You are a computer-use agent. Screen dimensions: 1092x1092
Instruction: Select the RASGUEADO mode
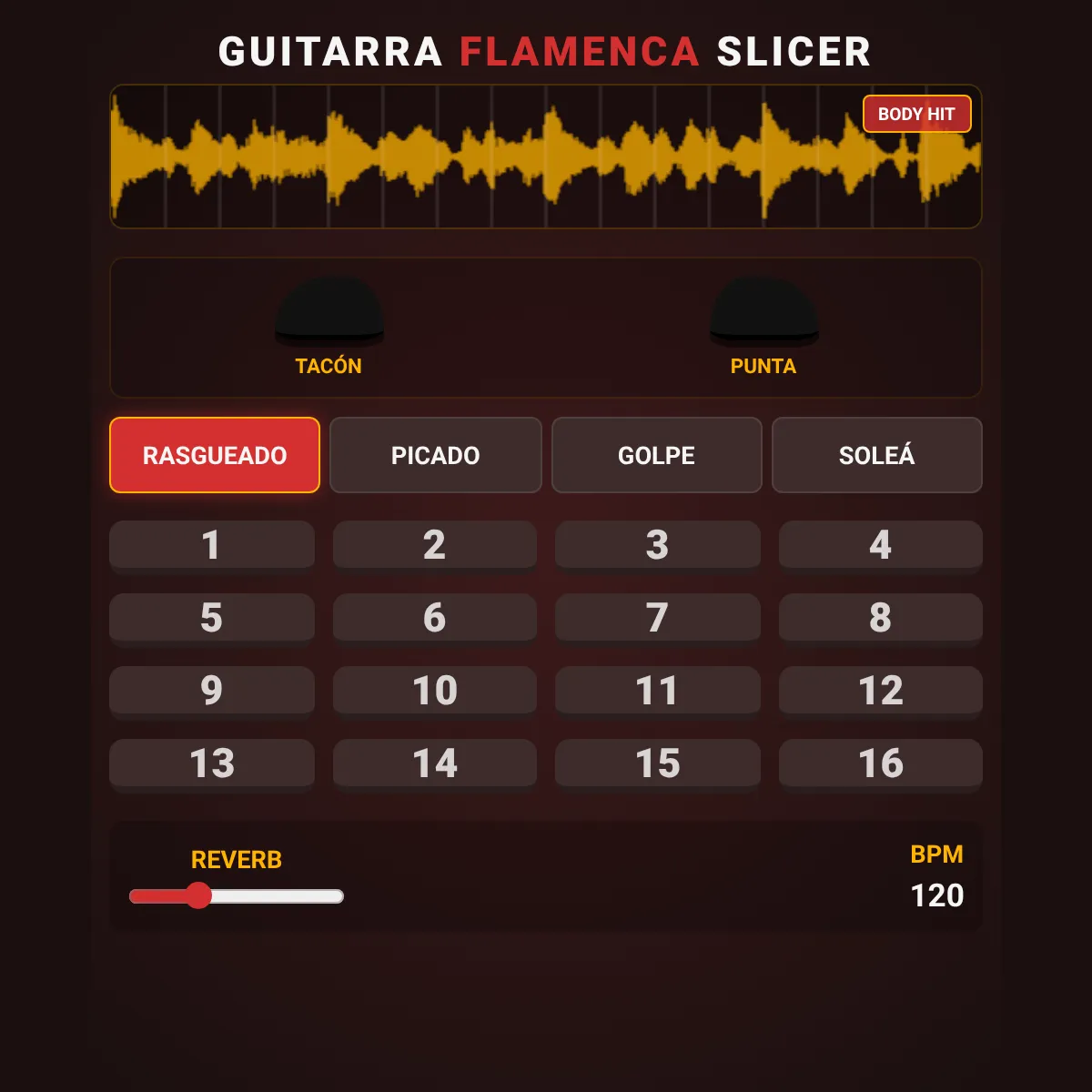(215, 455)
